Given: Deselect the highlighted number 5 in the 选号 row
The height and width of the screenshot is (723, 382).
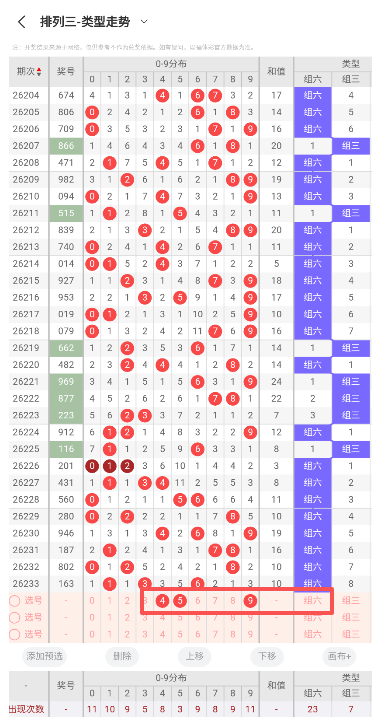Looking at the screenshot, I should (x=180, y=601).
